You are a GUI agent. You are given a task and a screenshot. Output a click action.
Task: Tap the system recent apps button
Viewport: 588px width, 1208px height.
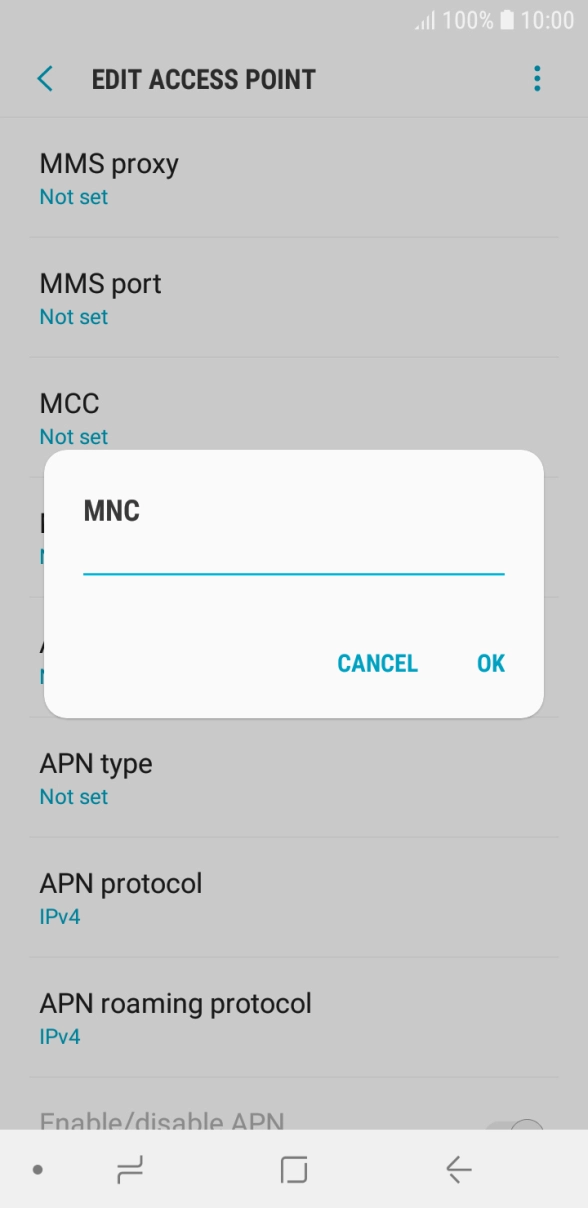click(130, 1169)
